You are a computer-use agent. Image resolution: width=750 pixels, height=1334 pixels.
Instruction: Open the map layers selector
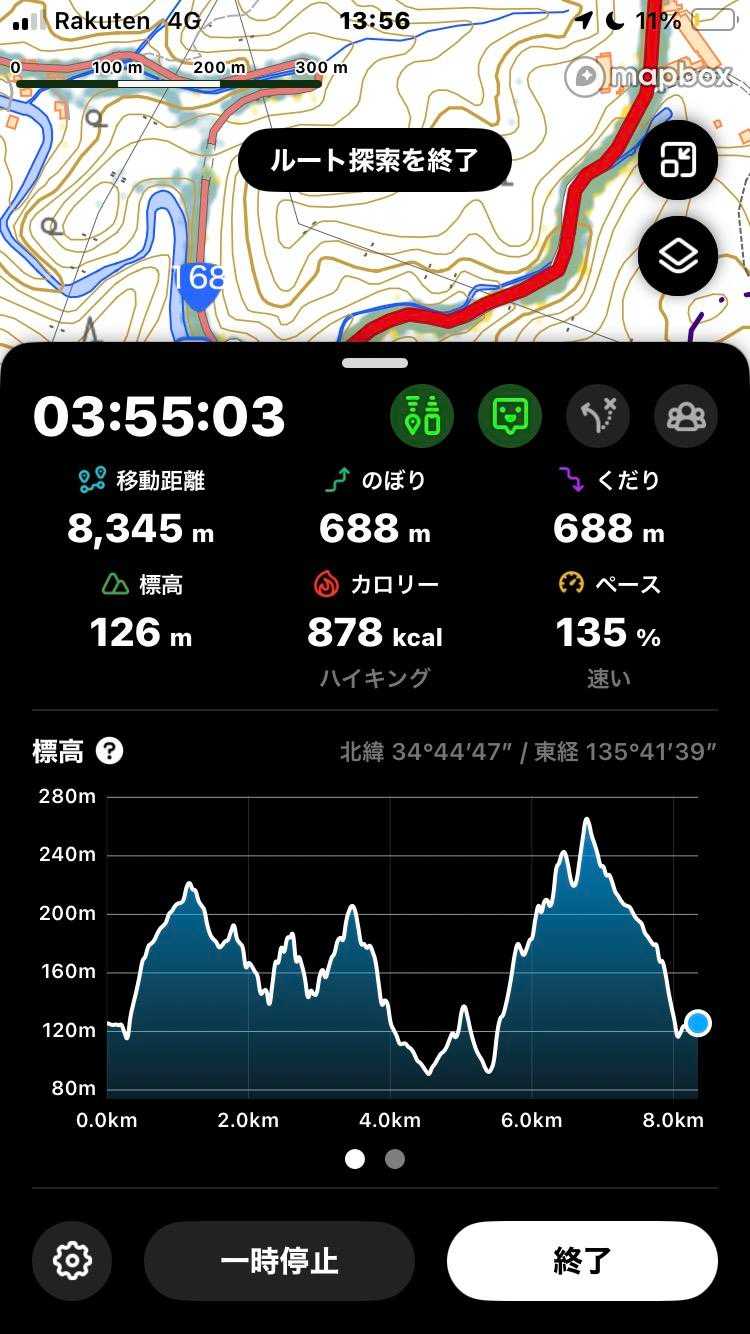(678, 256)
